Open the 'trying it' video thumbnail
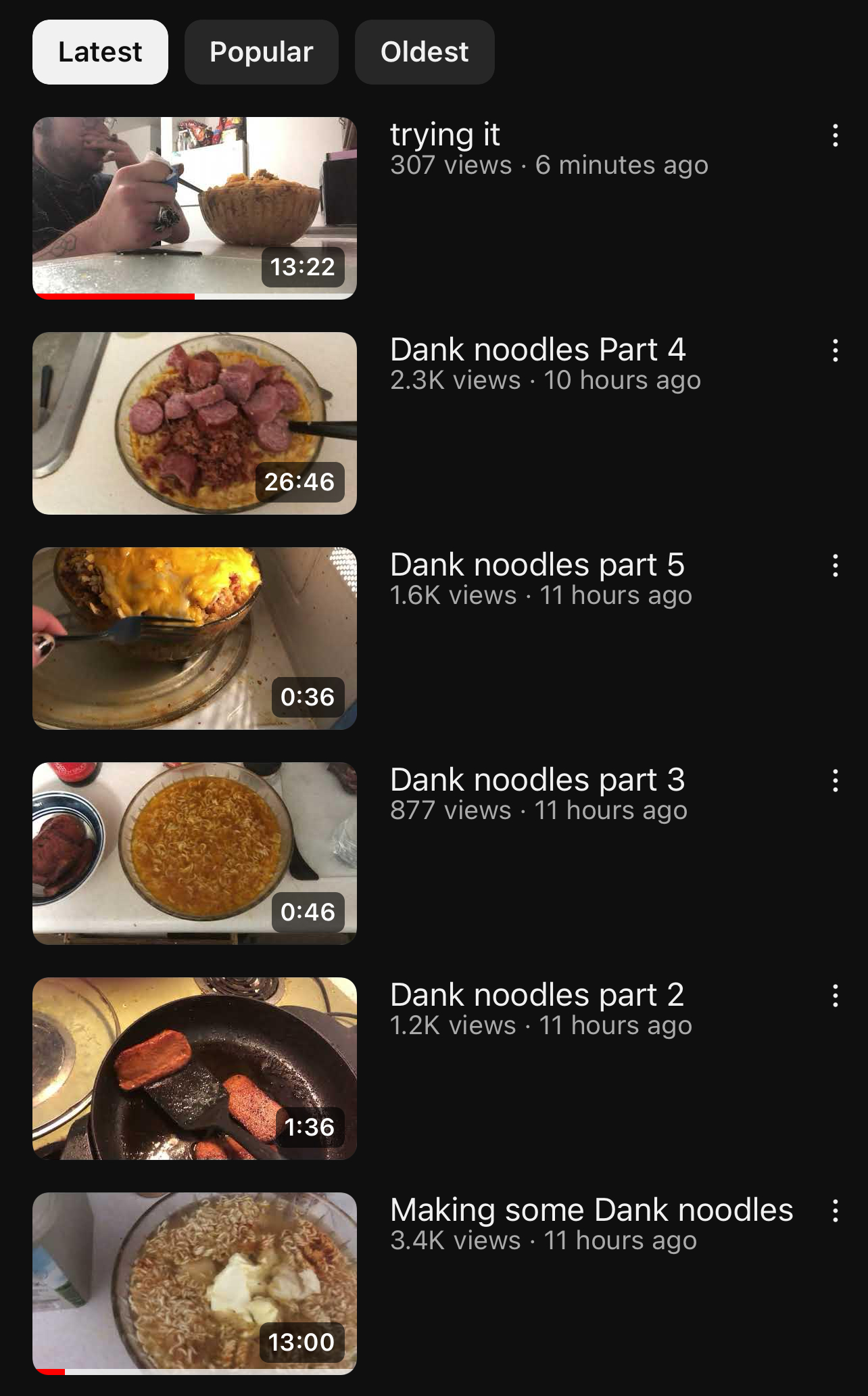Viewport: 868px width, 1396px height. click(195, 208)
